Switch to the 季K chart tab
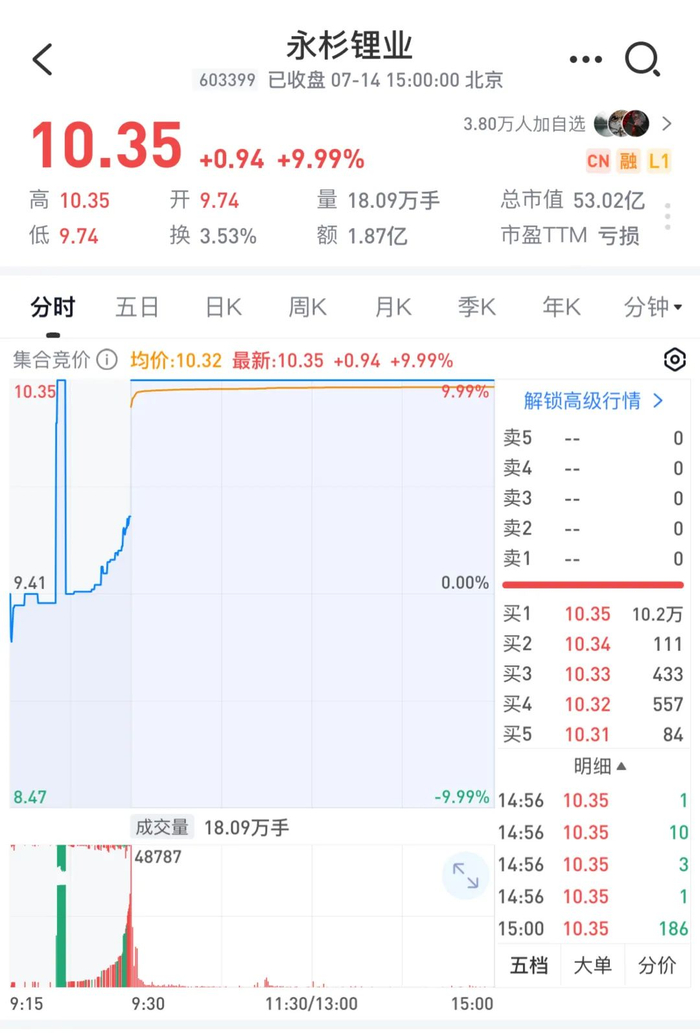Viewport: 700px width, 1033px height. click(477, 307)
